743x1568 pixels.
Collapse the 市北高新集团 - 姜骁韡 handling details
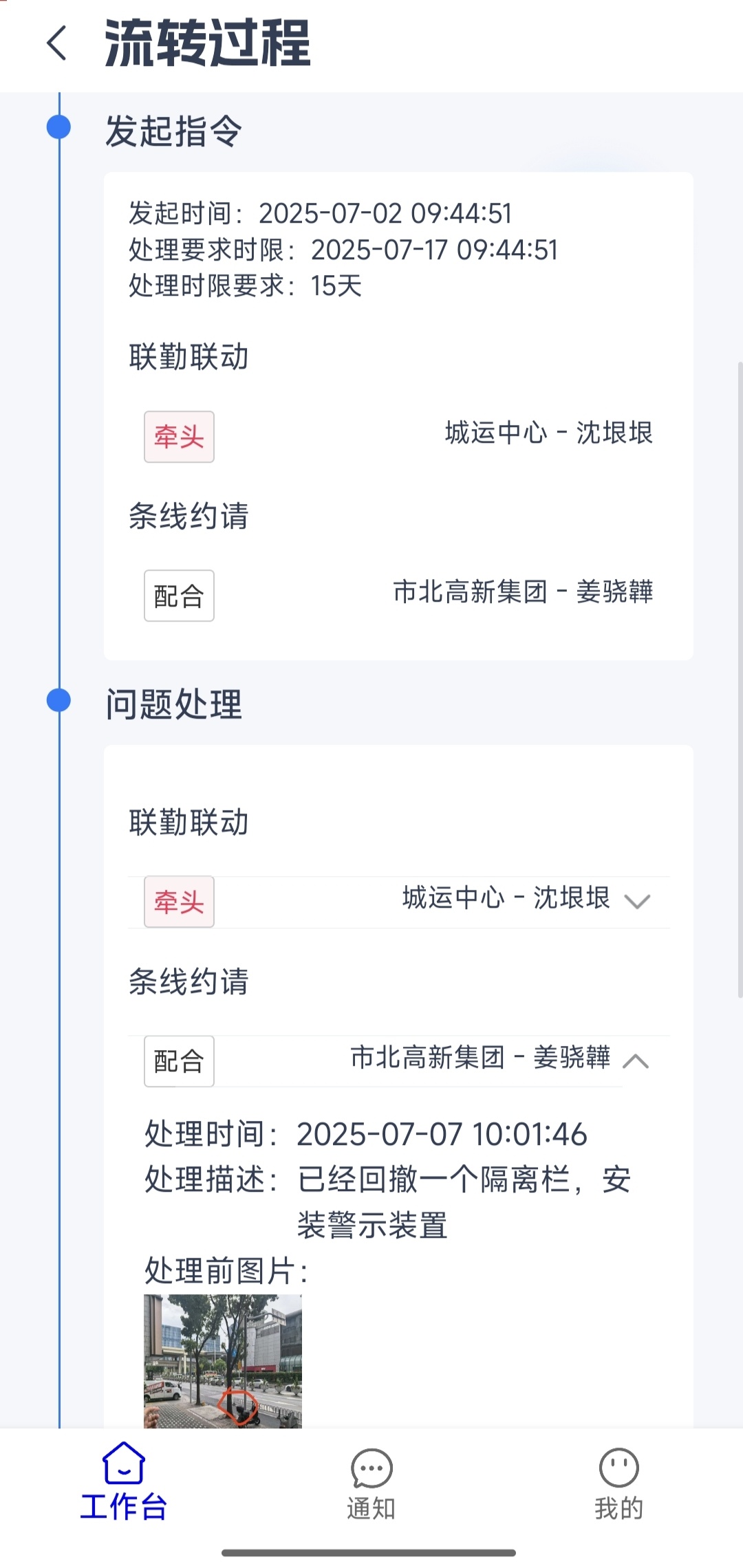(636, 1061)
